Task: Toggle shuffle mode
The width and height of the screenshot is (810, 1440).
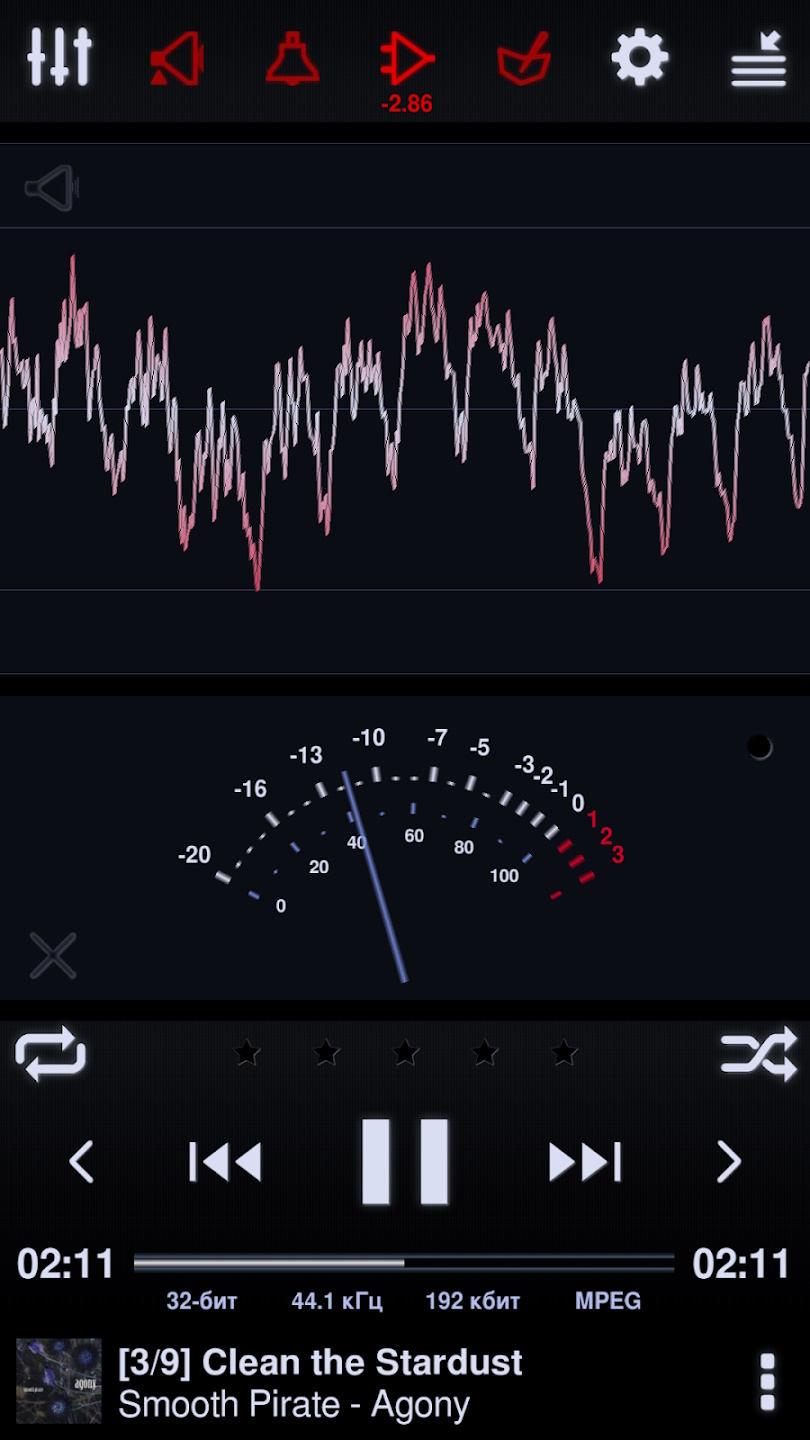Action: pos(758,1054)
